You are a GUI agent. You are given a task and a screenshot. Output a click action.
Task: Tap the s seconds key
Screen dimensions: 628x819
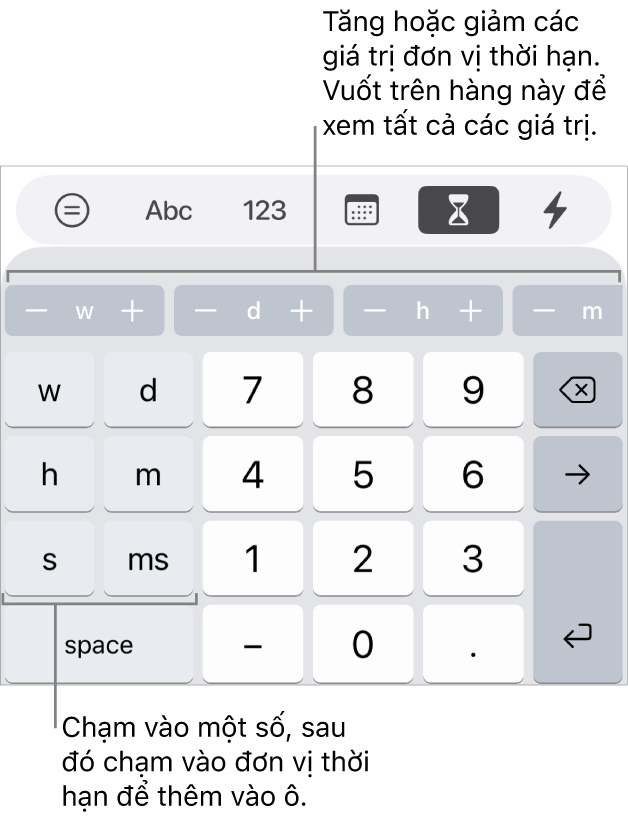click(49, 559)
